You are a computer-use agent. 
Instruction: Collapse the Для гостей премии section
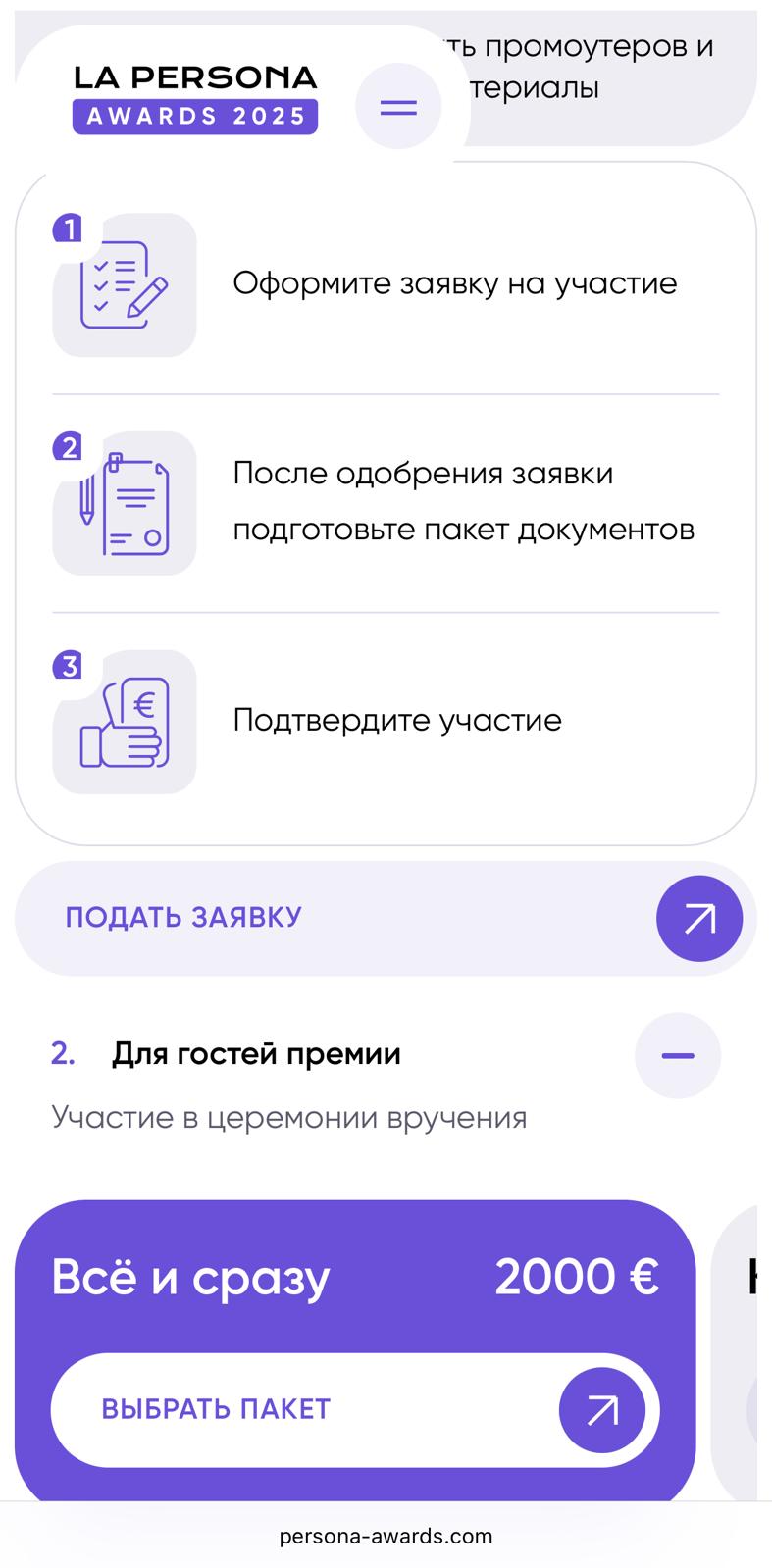point(677,1055)
